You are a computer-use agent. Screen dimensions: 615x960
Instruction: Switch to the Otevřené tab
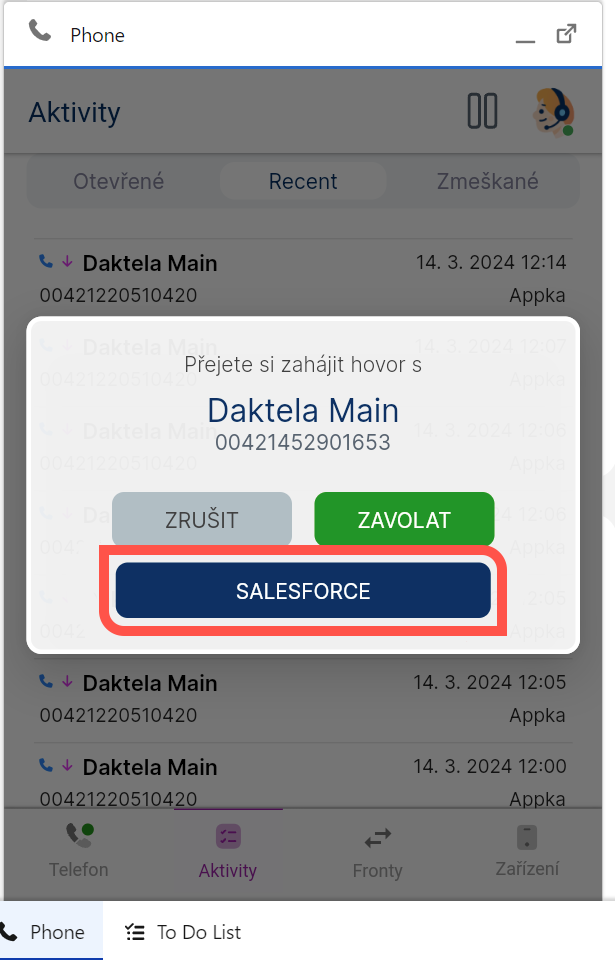click(x=119, y=182)
